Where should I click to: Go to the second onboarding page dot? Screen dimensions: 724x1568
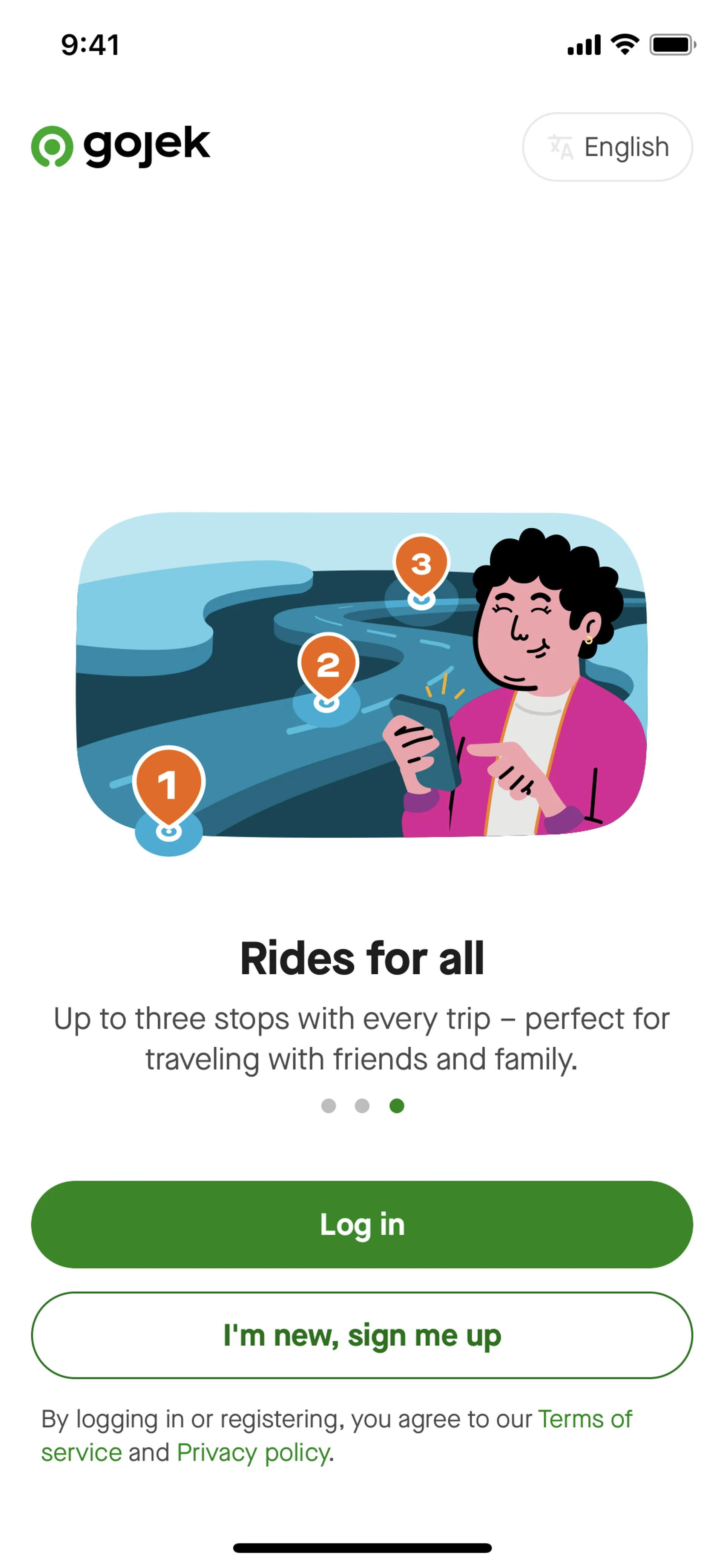362,1106
